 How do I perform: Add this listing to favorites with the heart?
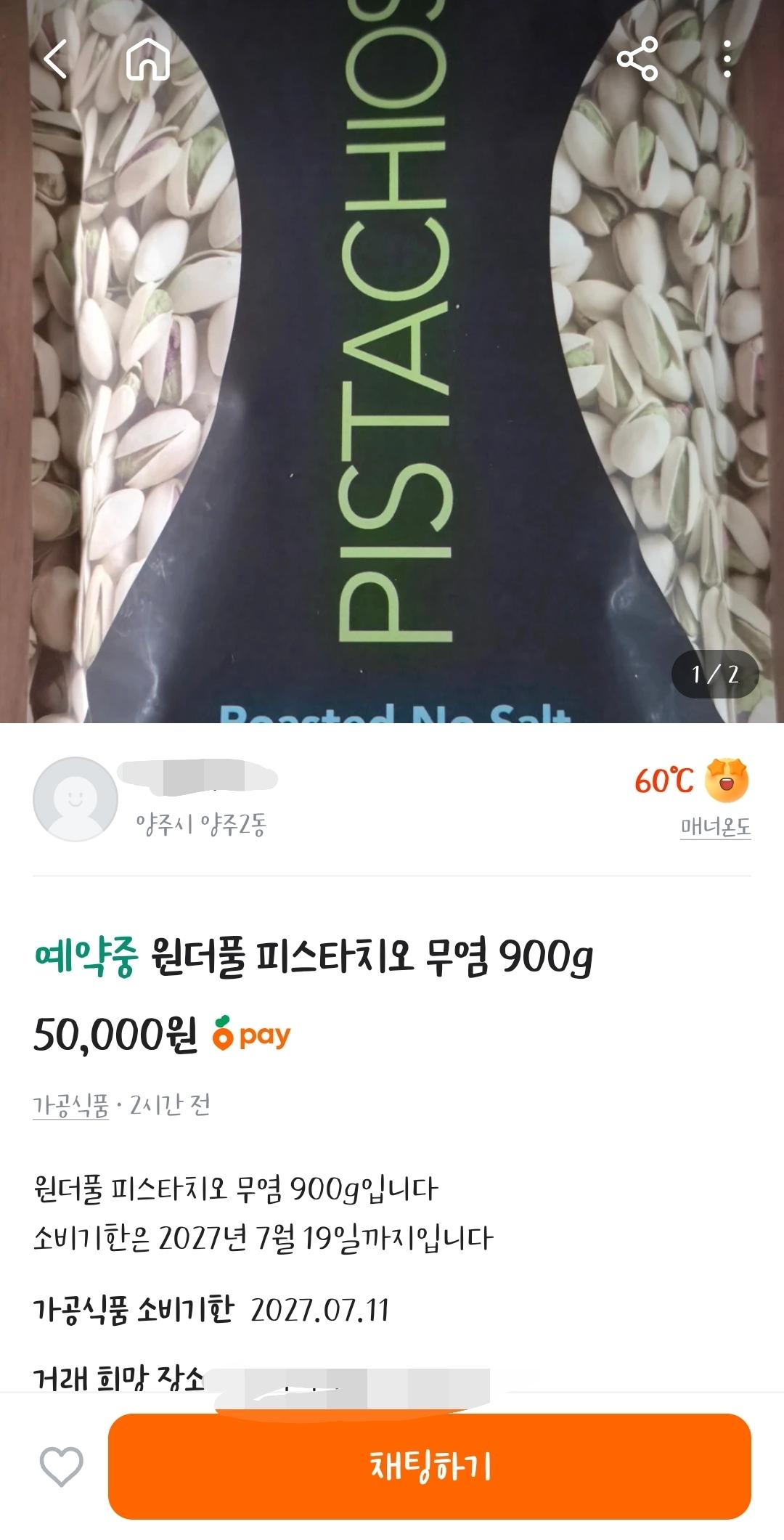62,1467
